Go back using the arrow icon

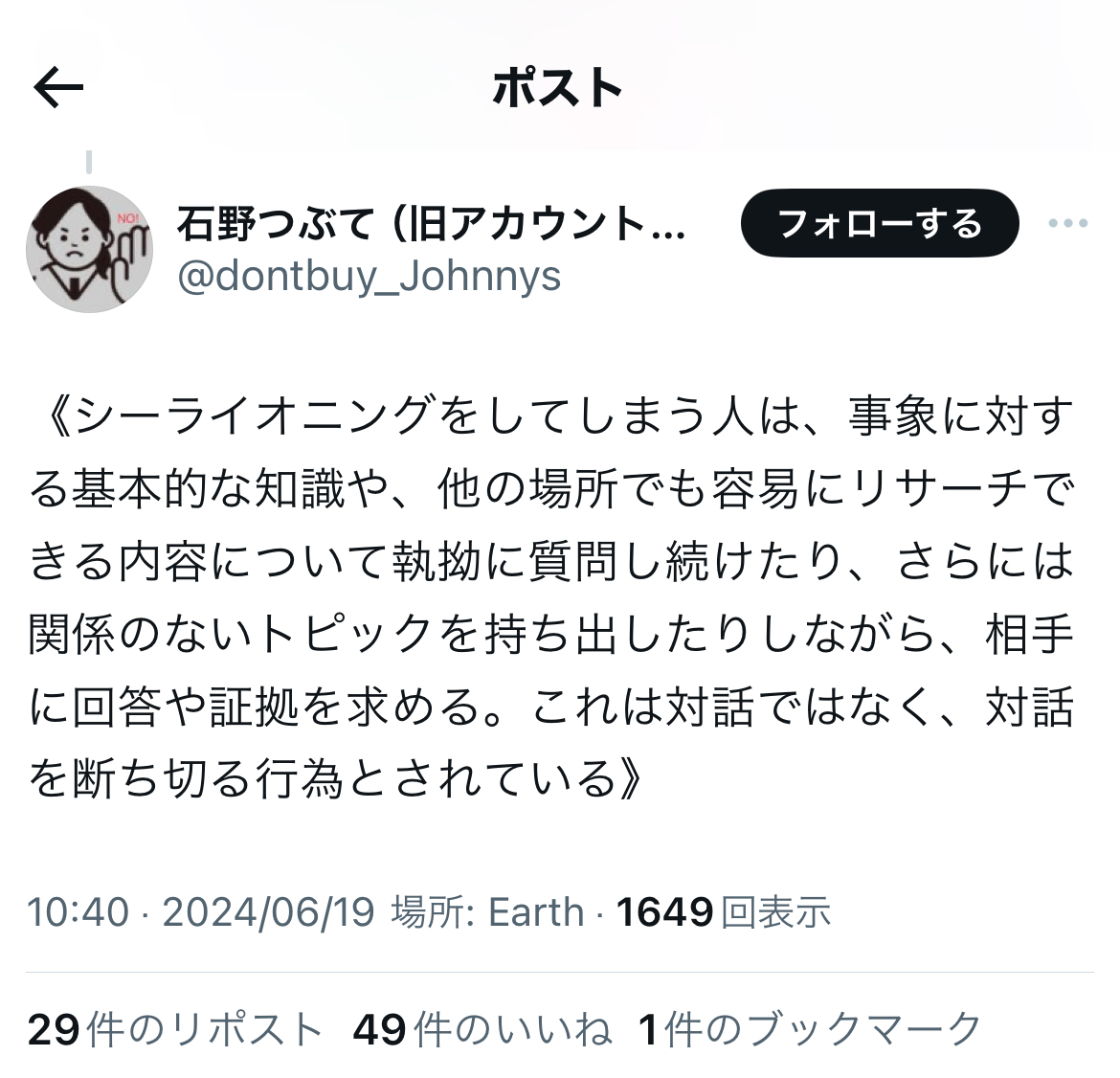pos(58,88)
